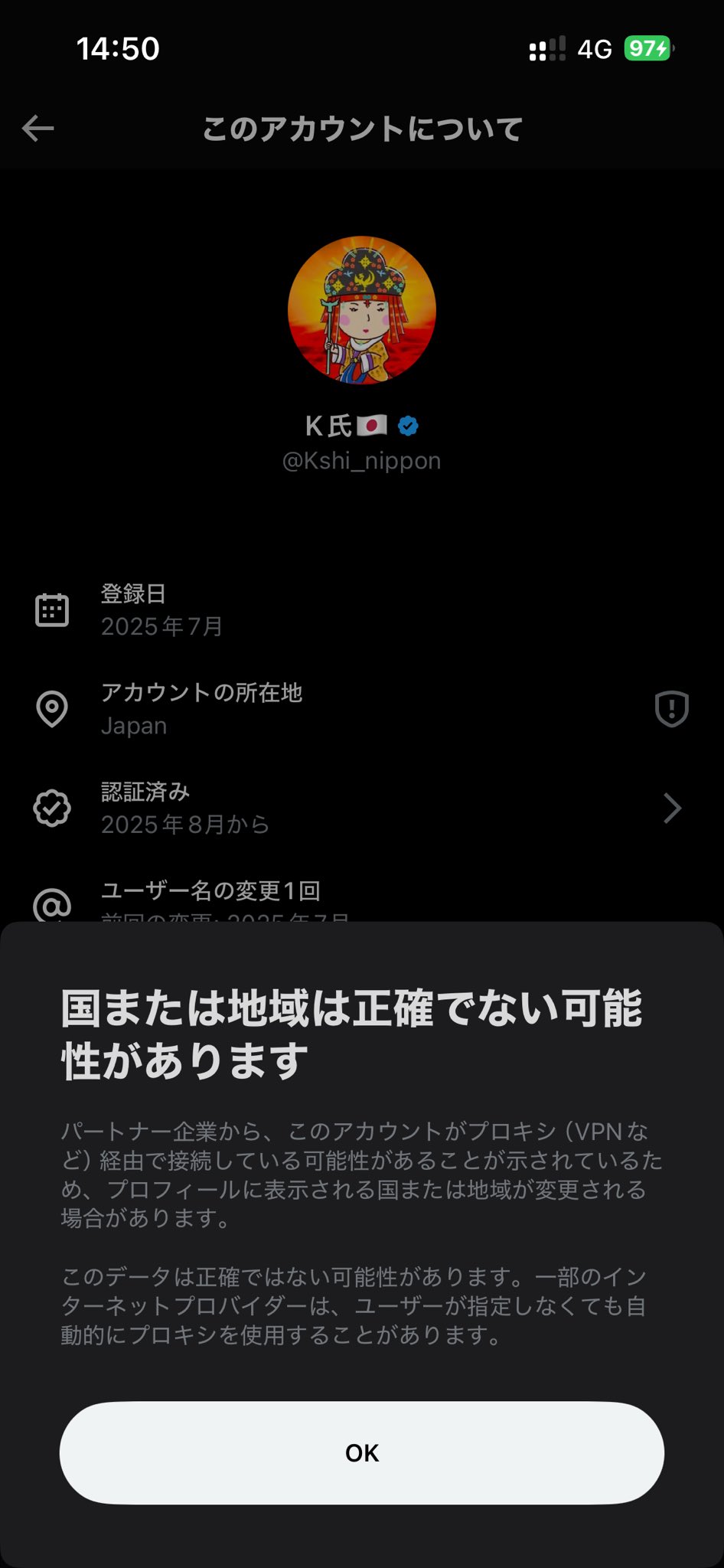This screenshot has width=724, height=1568.
Task: Tap the shield warning icon beside Japan
Action: tap(671, 708)
